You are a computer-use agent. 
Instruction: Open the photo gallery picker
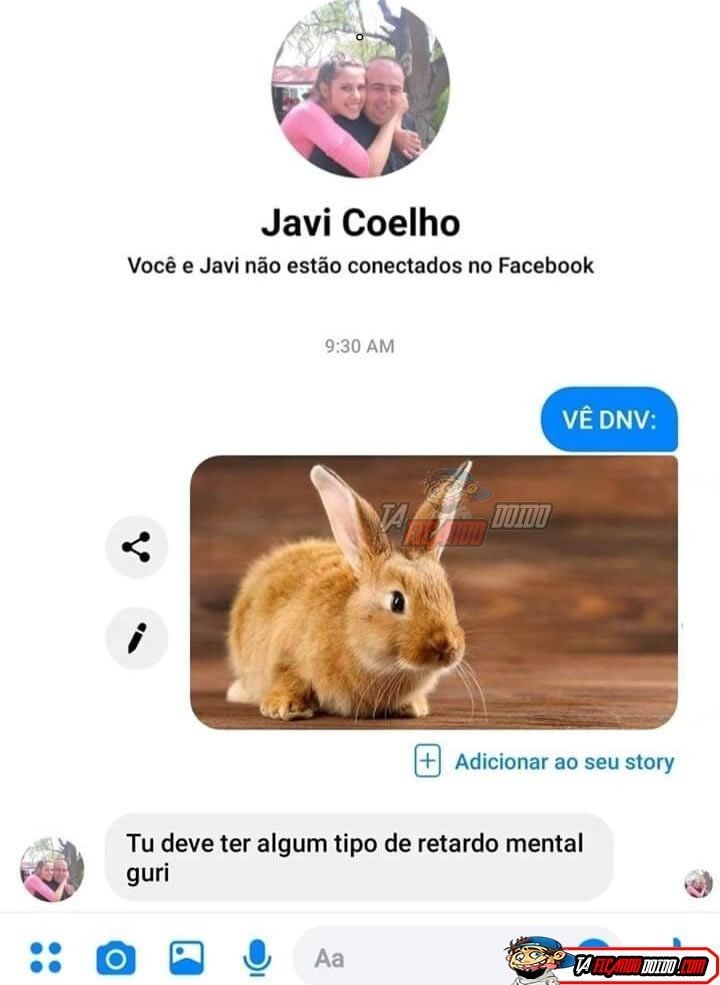[x=187, y=957]
